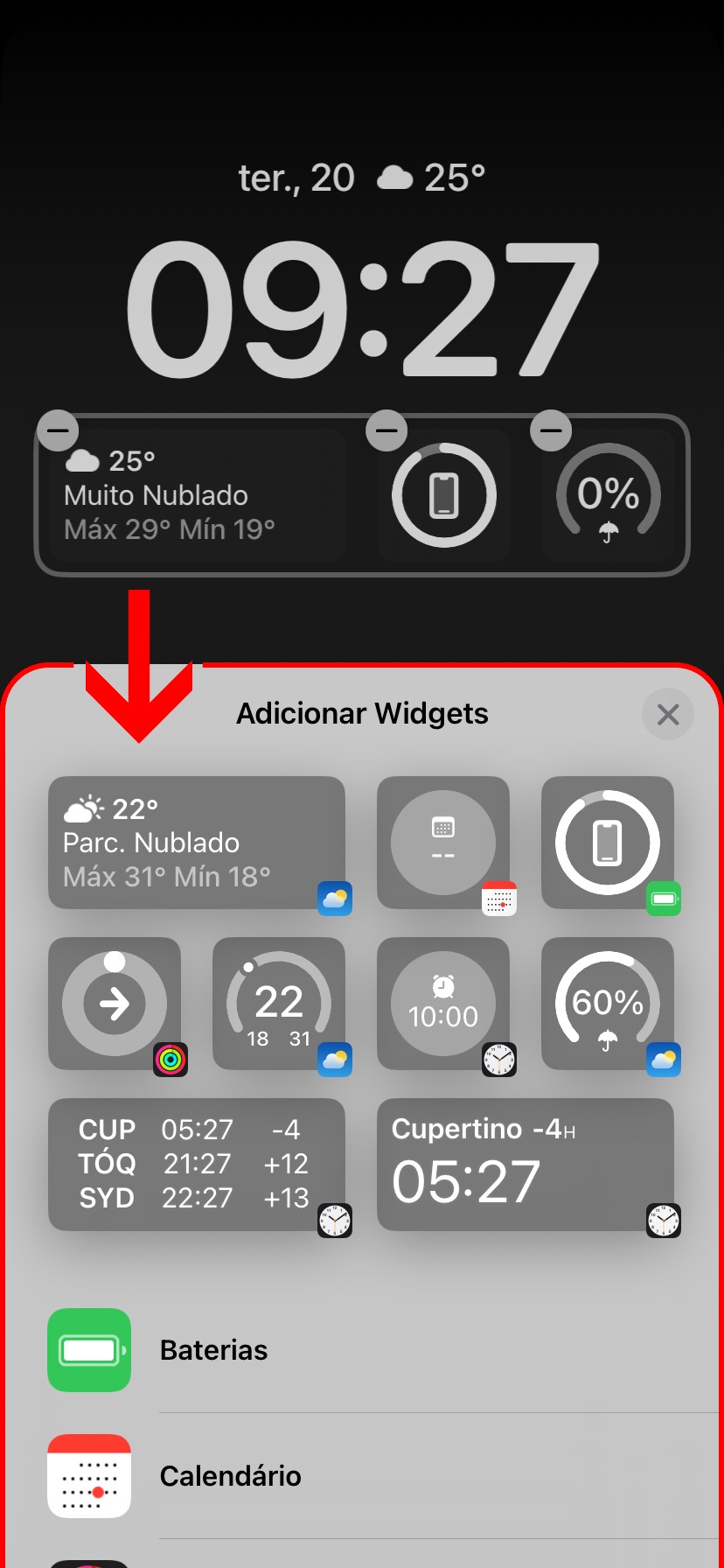Viewport: 724px width, 1568px height.
Task: Open Calendário widget options
Action: (x=231, y=1476)
